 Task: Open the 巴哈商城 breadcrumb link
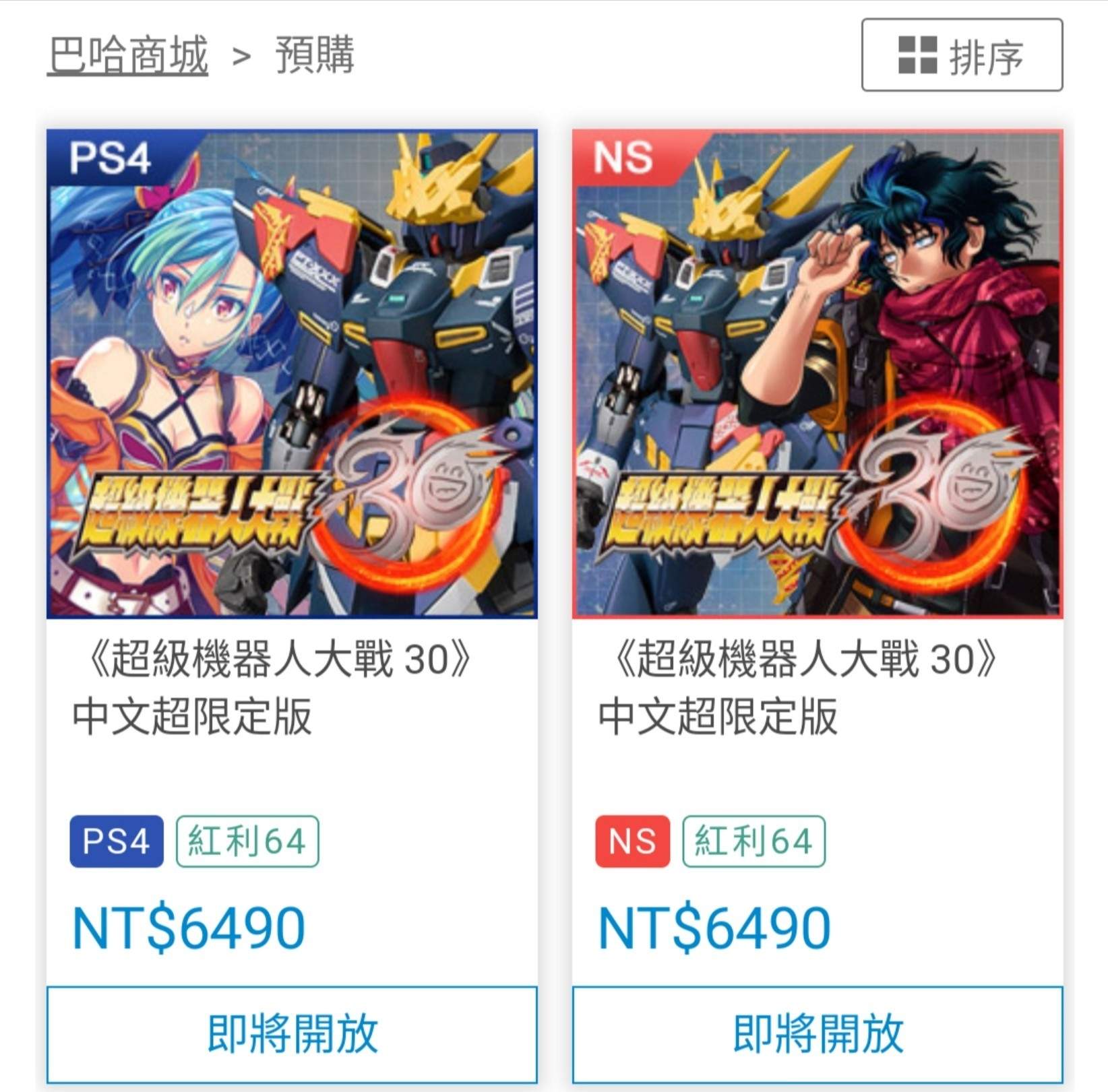point(127,55)
